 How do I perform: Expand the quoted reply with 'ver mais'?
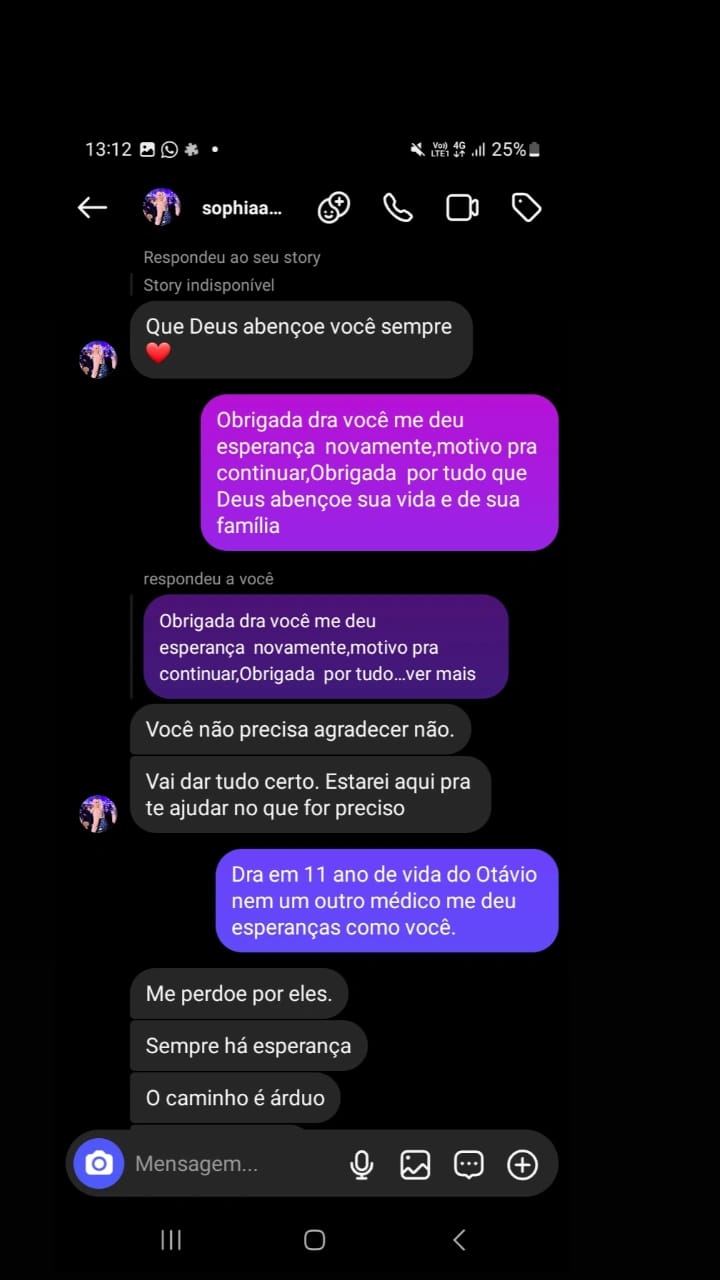440,674
